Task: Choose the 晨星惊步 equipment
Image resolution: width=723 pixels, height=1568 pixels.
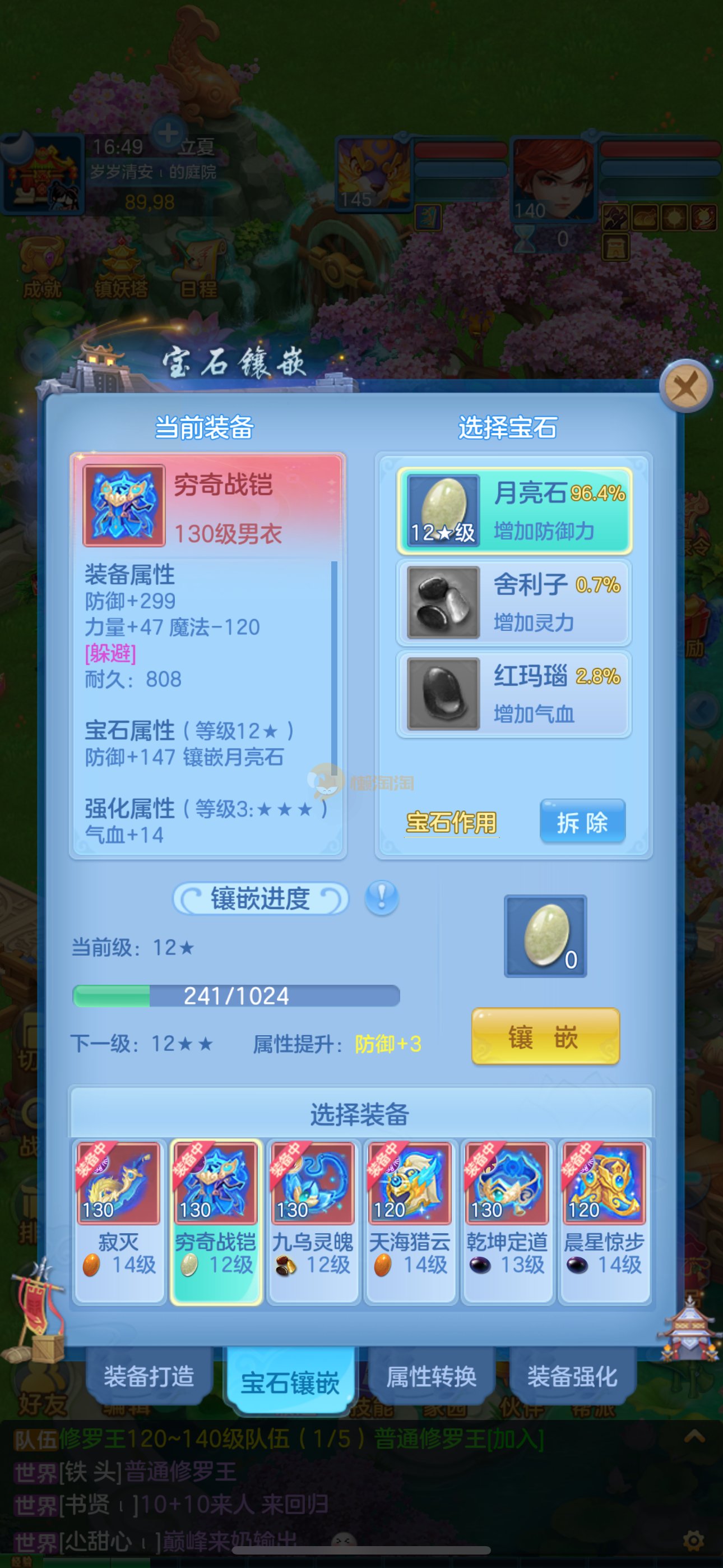Action: (604, 1220)
